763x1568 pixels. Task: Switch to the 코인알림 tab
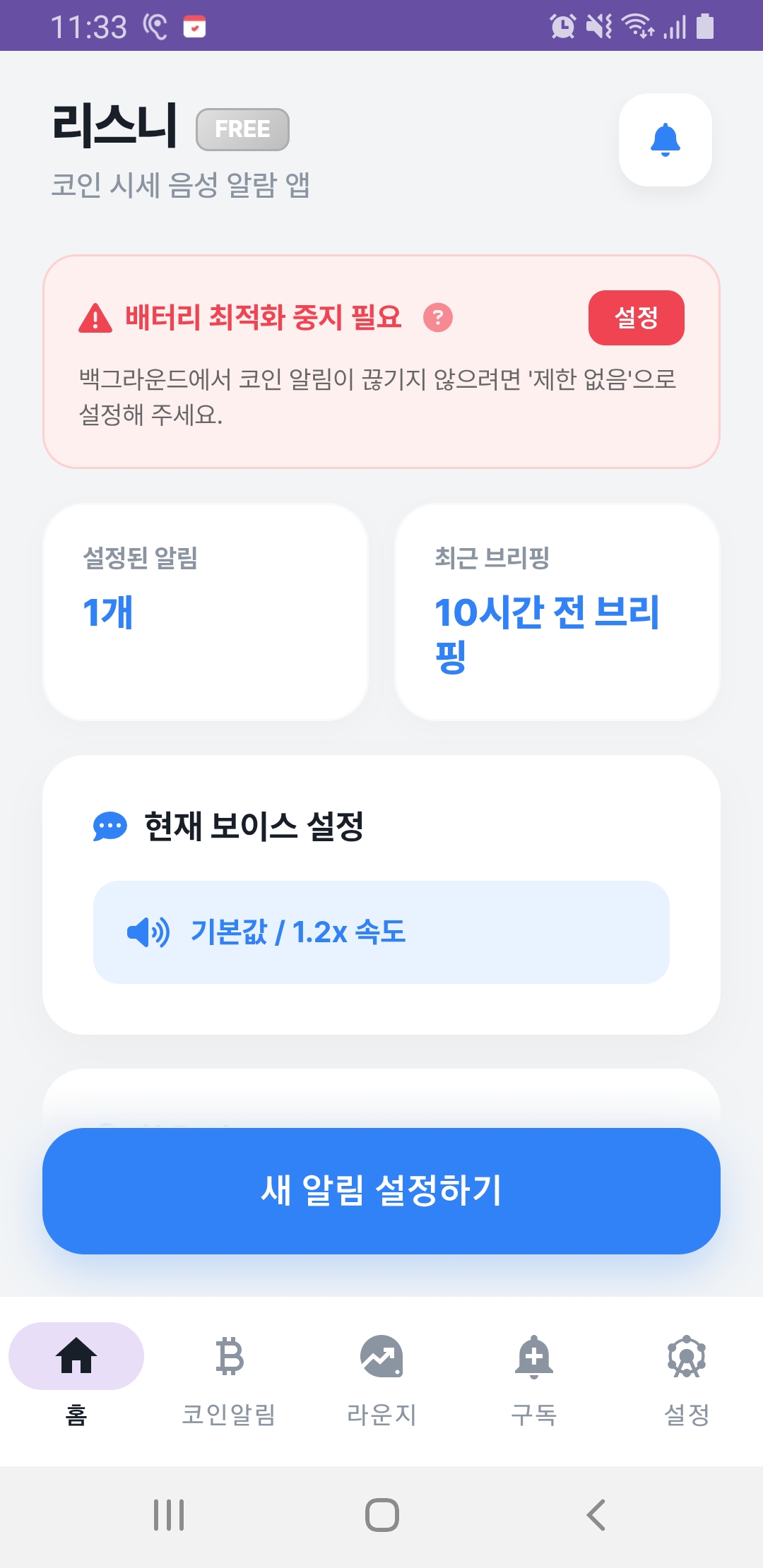click(x=229, y=1377)
